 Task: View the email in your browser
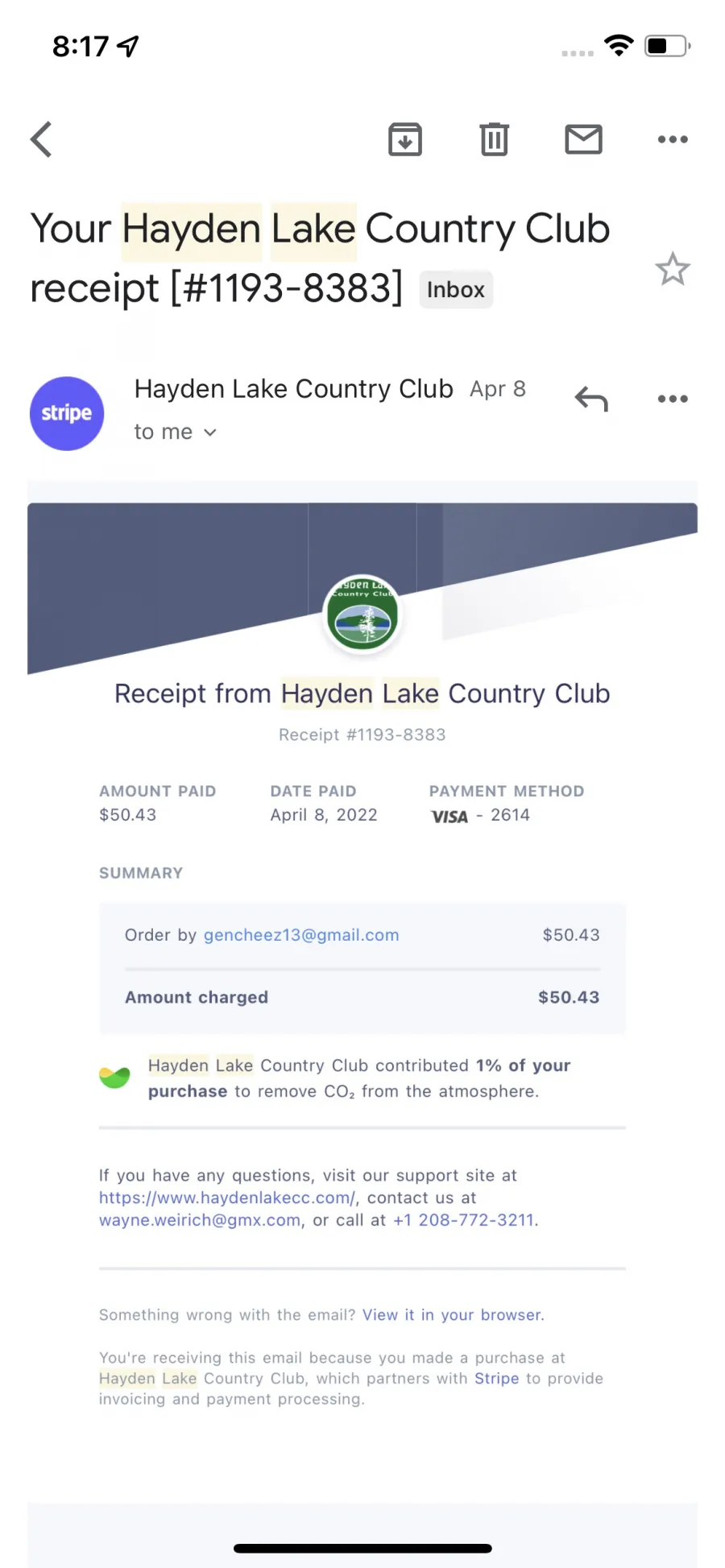click(x=453, y=1315)
